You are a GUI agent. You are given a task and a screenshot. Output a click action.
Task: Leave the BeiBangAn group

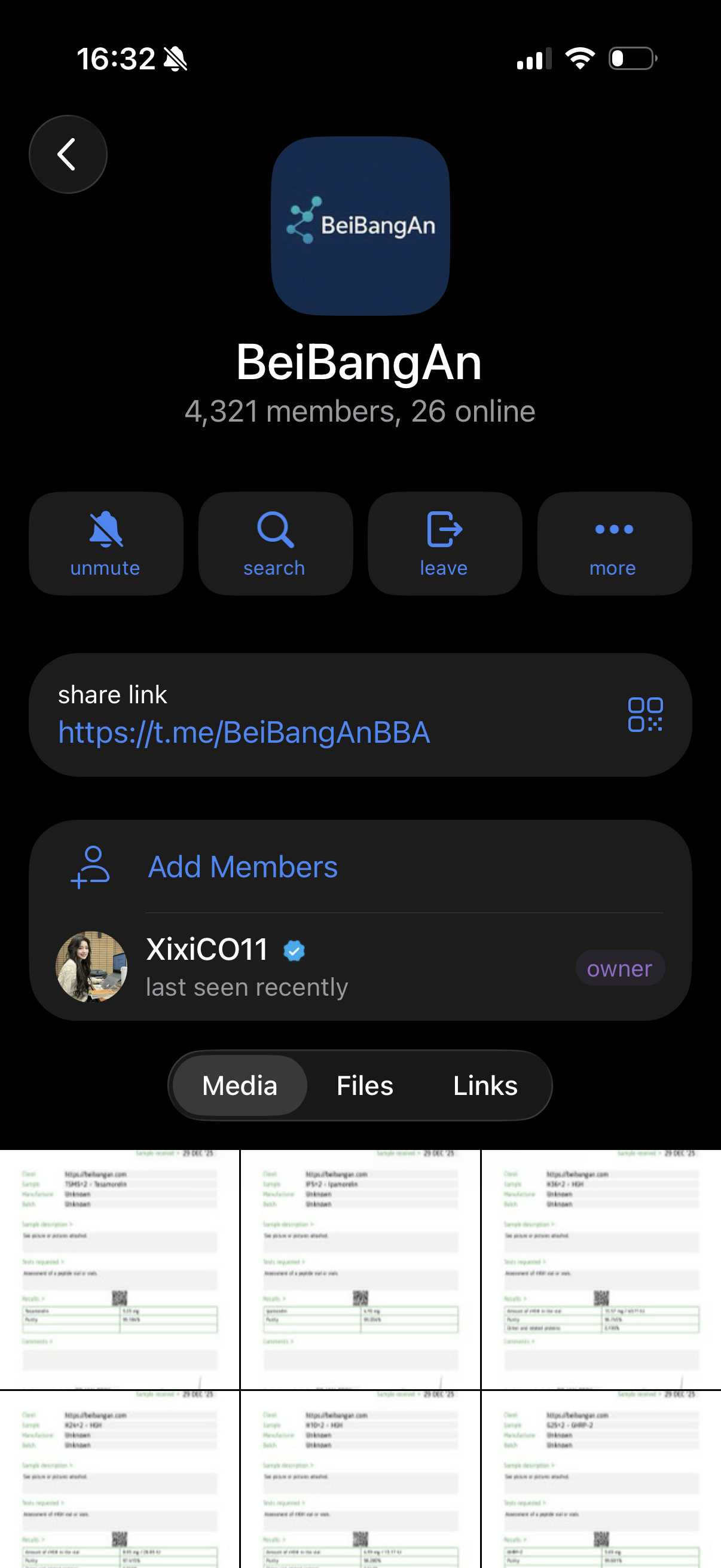click(x=445, y=543)
